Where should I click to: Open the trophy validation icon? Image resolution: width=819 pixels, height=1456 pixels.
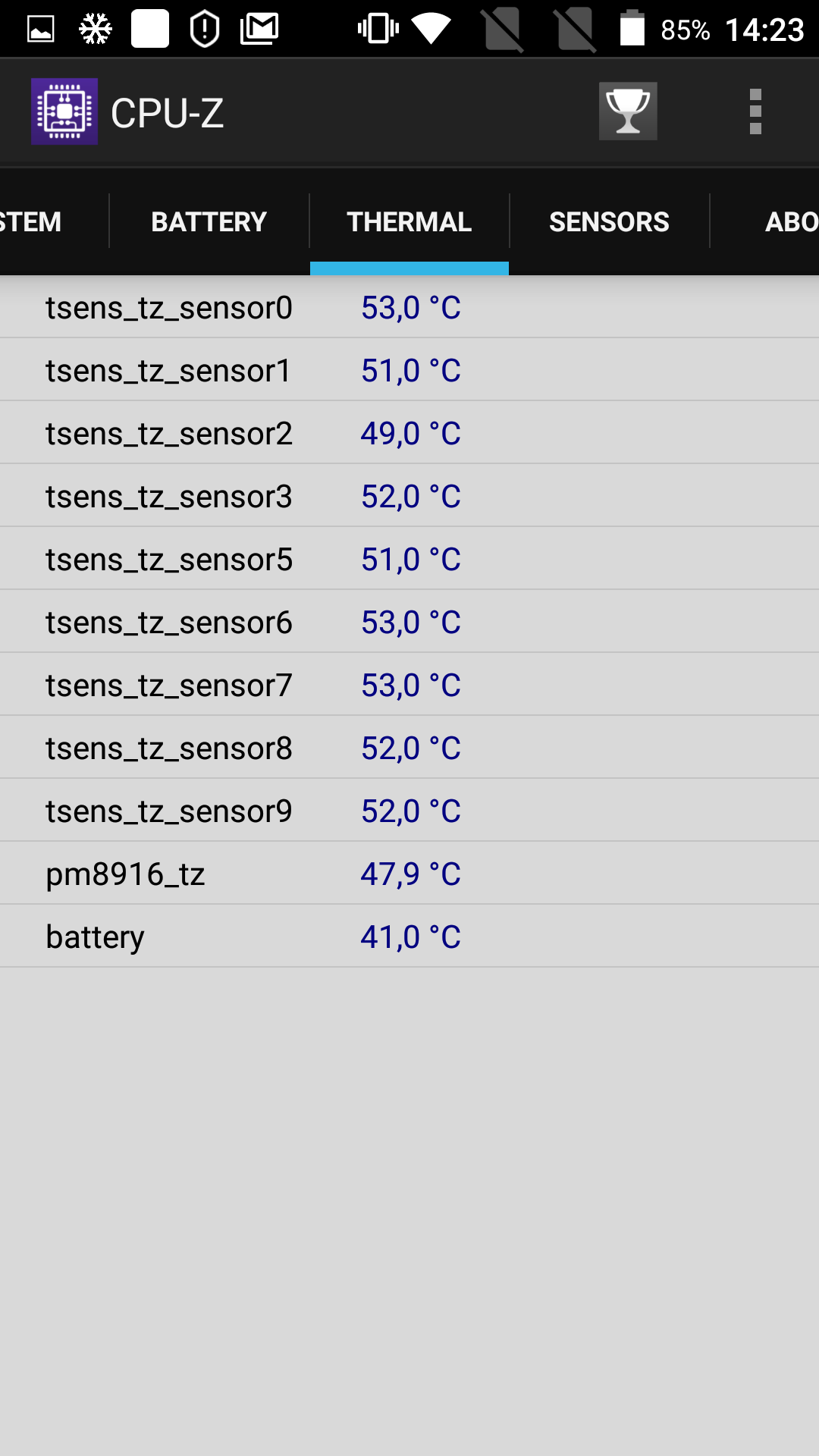pos(628,111)
